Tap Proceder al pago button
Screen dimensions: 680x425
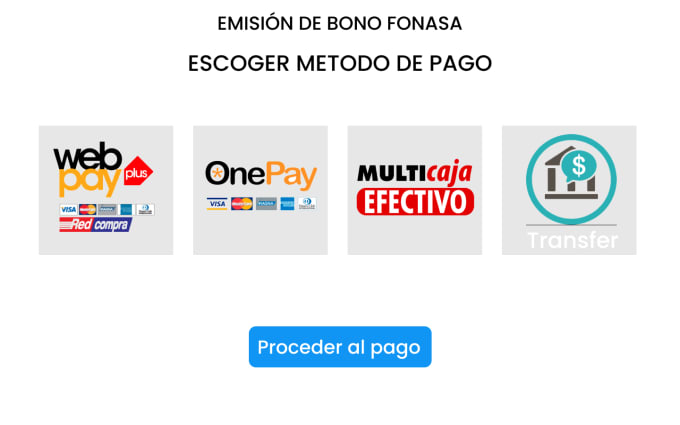click(x=340, y=347)
